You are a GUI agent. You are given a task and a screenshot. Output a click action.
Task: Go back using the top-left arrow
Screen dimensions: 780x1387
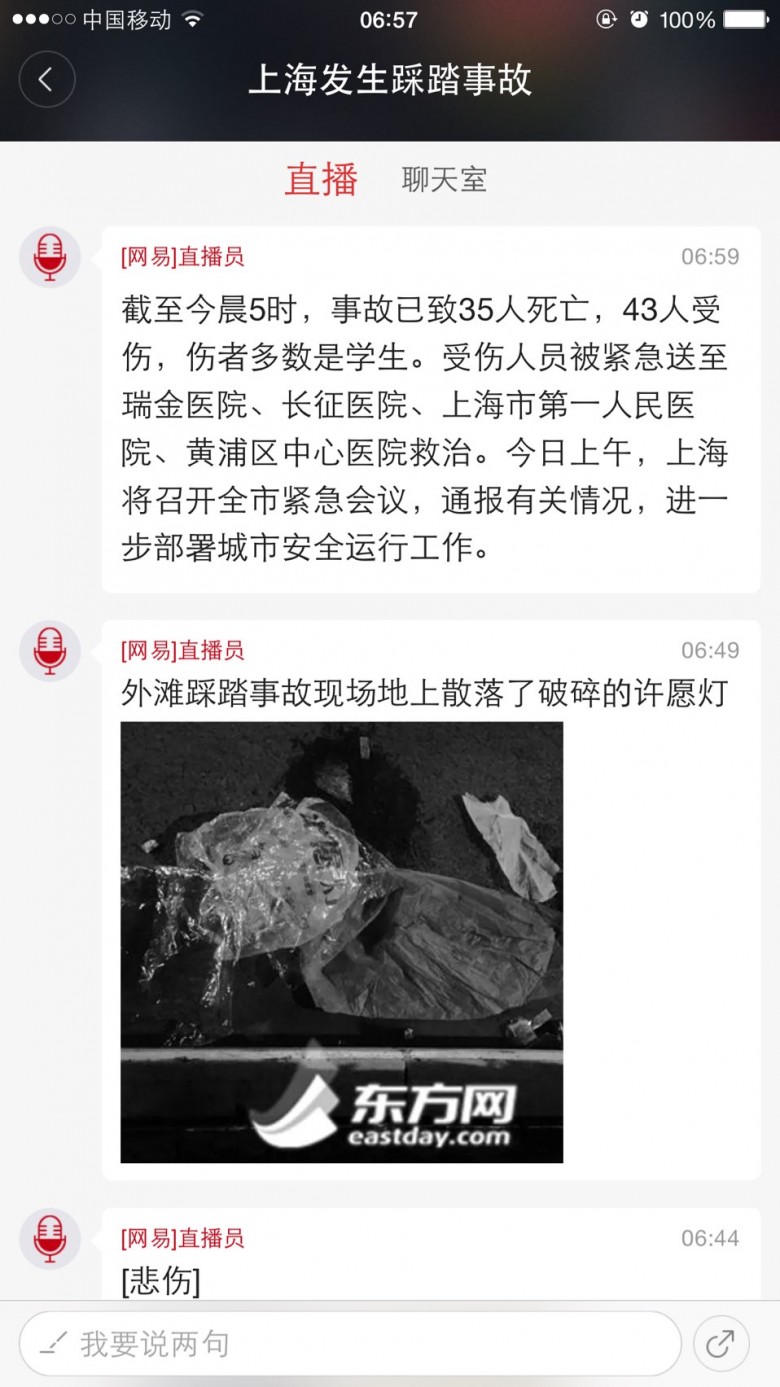47,80
